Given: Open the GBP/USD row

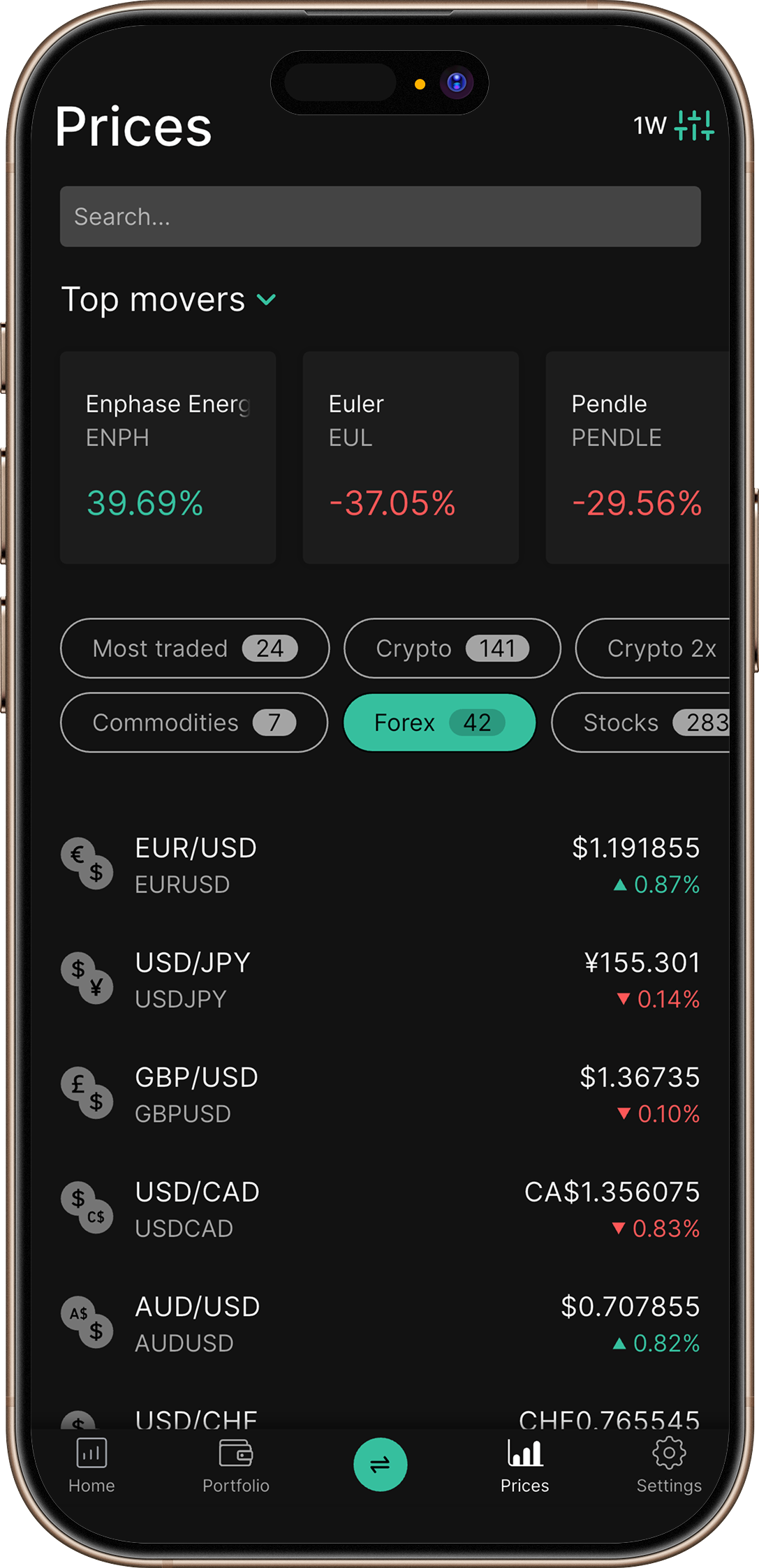Looking at the screenshot, I should coord(380,1095).
